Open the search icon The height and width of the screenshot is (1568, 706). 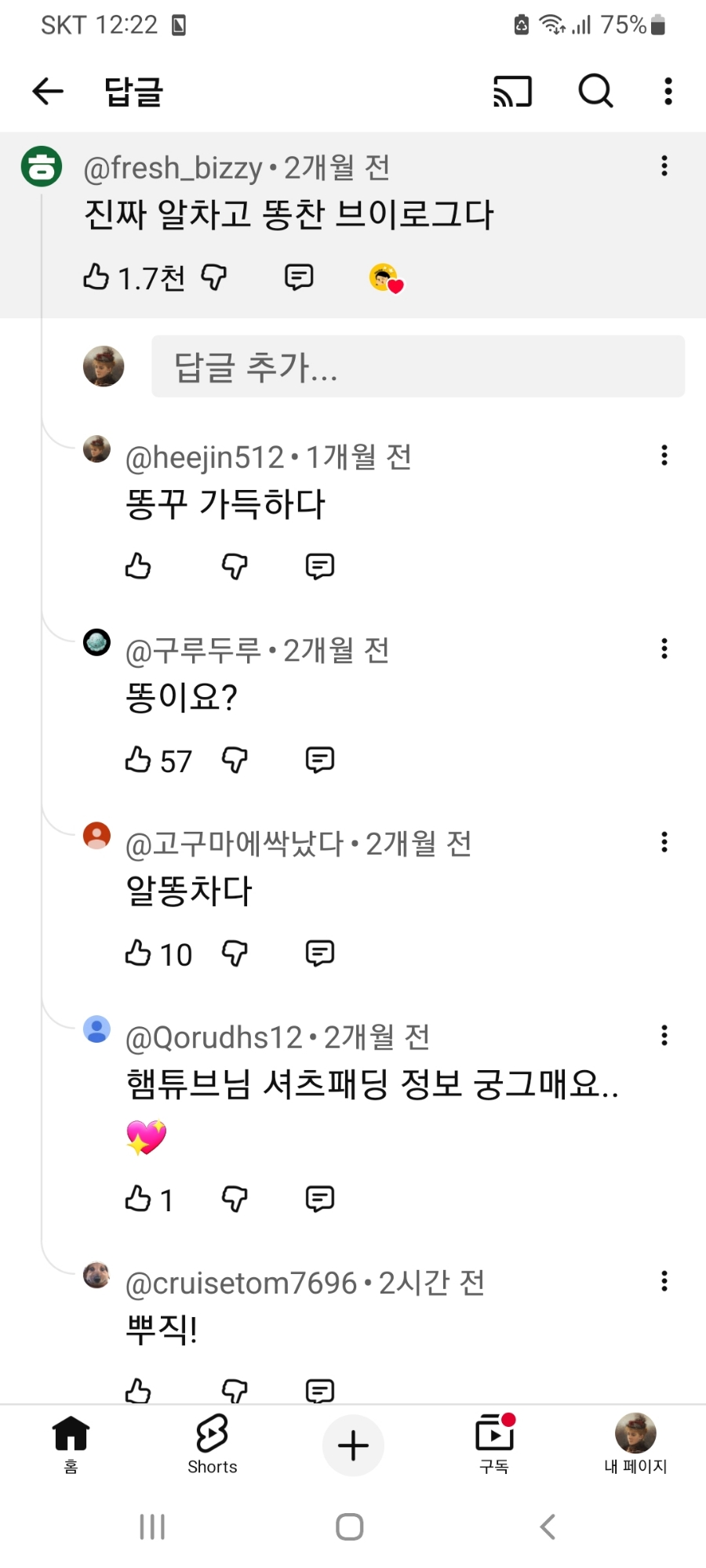coord(595,91)
